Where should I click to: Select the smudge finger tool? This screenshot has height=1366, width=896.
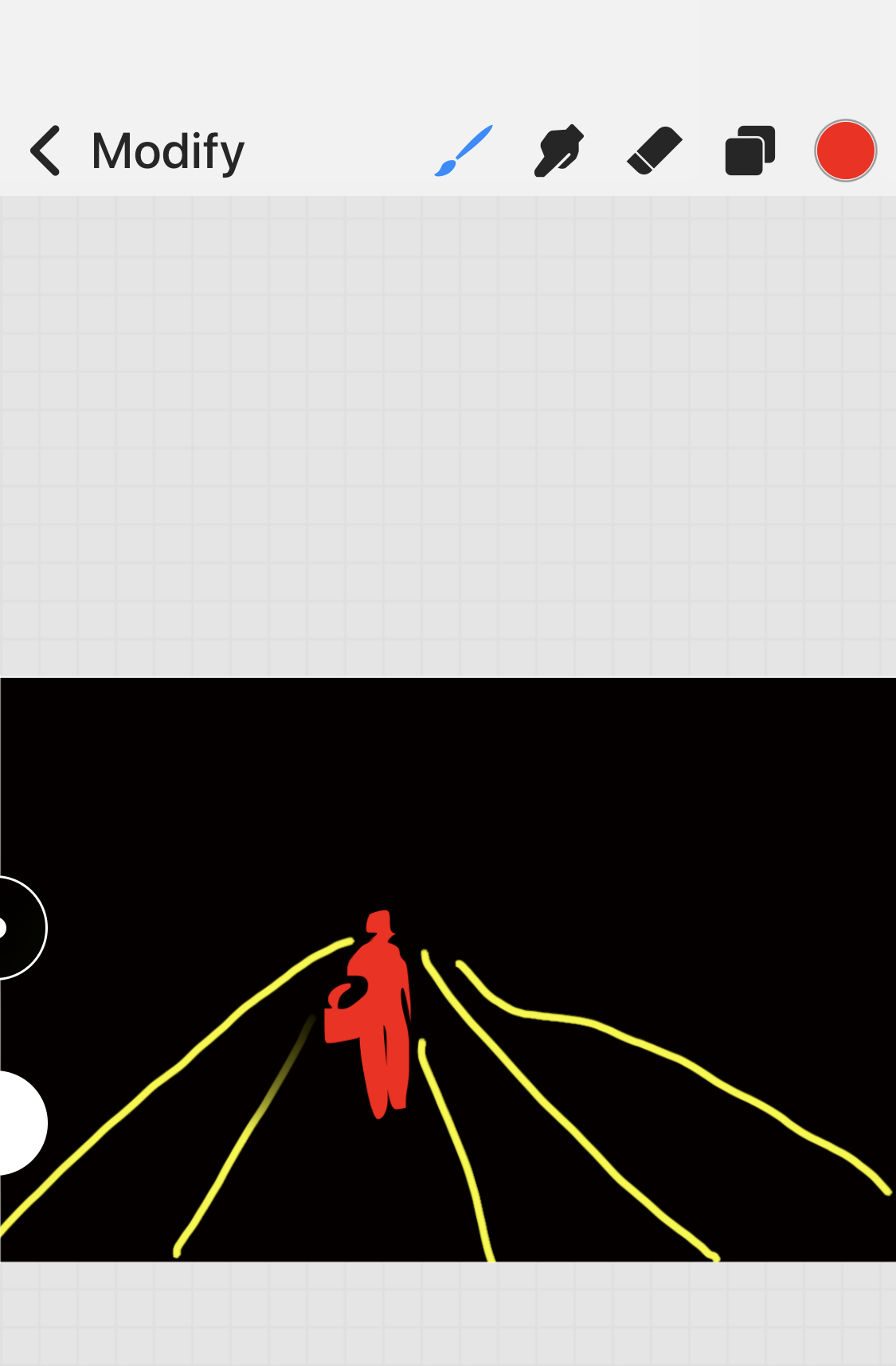point(558,151)
